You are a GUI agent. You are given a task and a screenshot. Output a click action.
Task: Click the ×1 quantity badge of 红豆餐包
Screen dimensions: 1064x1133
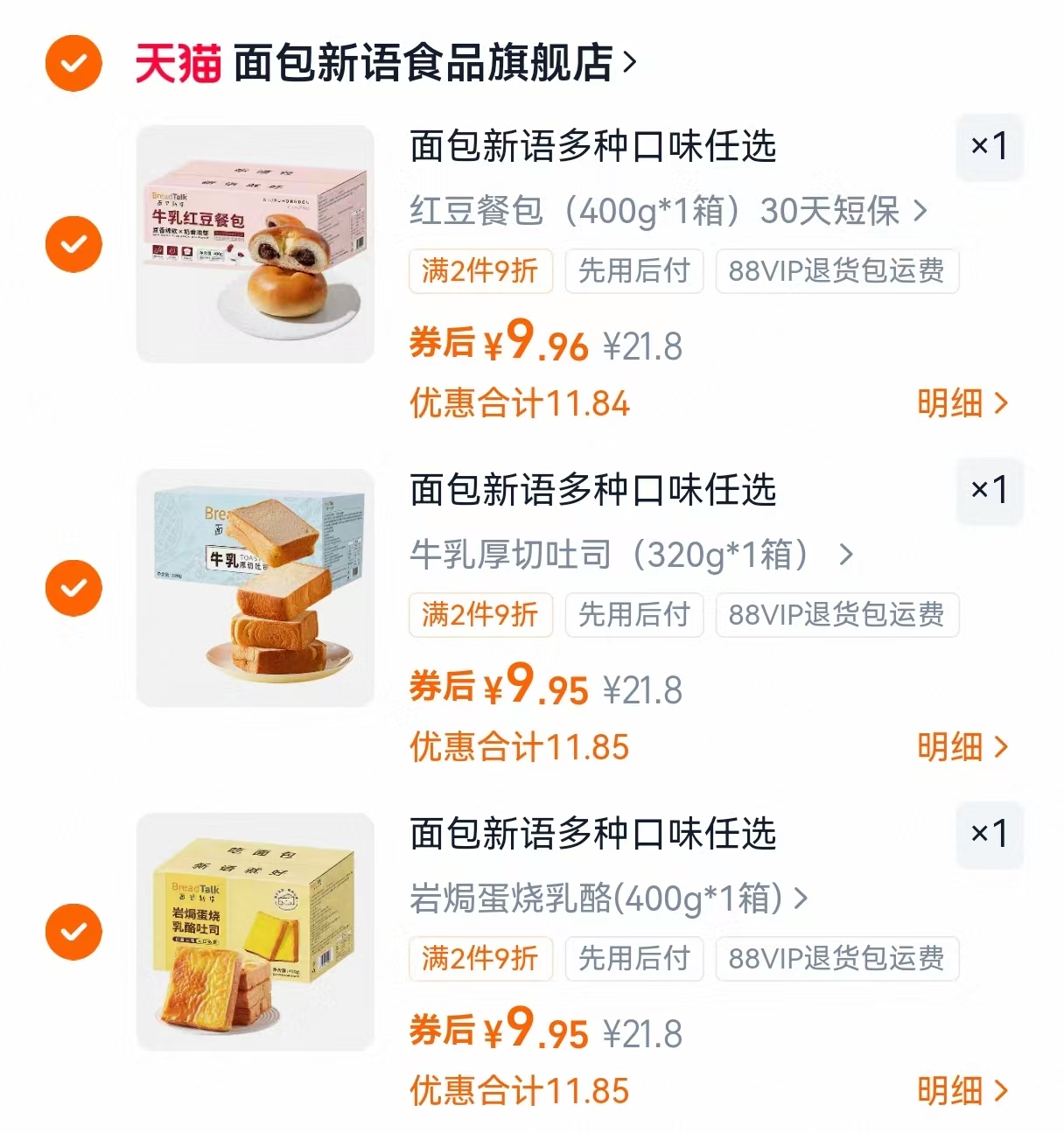(990, 147)
